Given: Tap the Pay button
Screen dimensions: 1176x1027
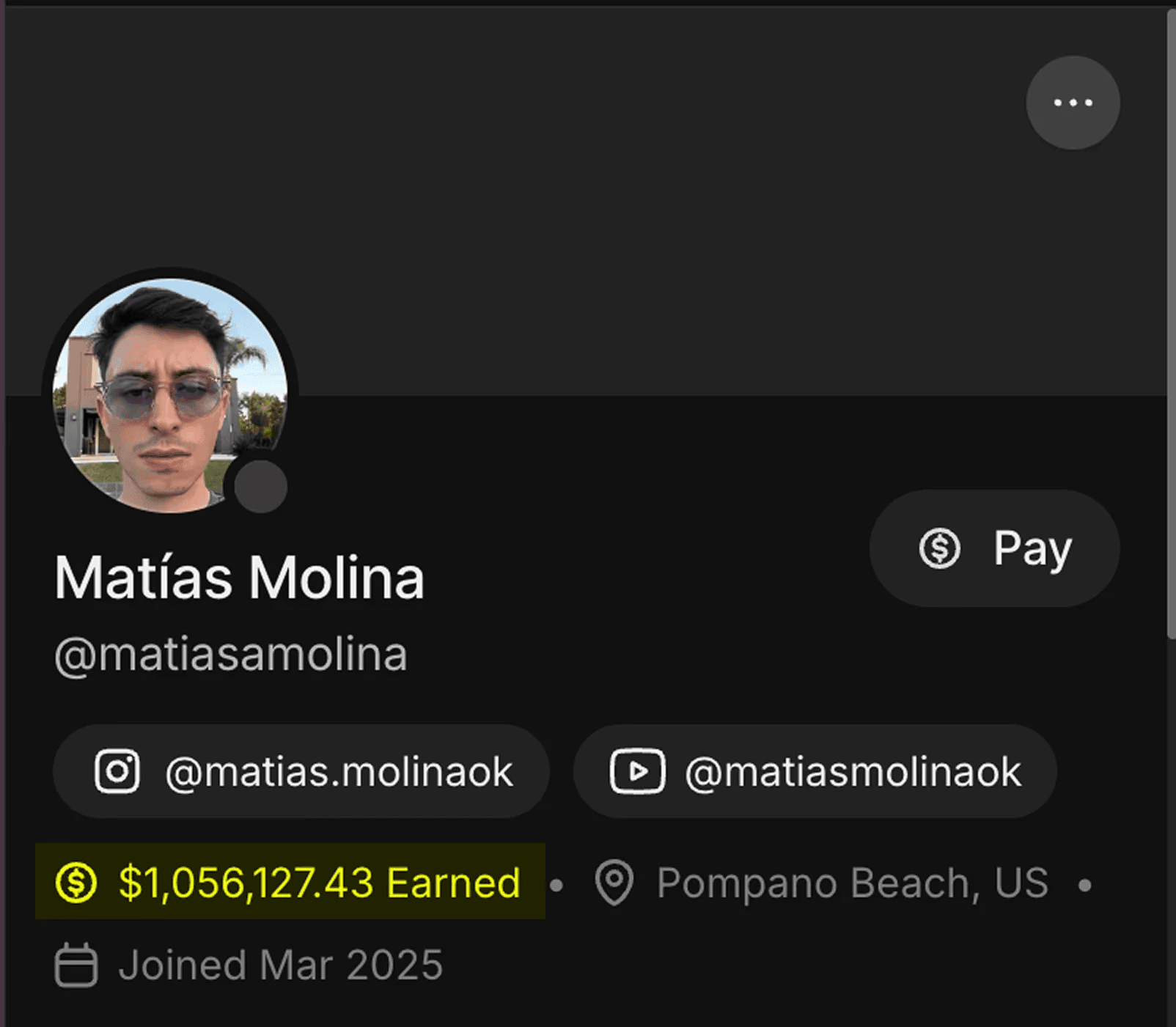Looking at the screenshot, I should point(994,548).
